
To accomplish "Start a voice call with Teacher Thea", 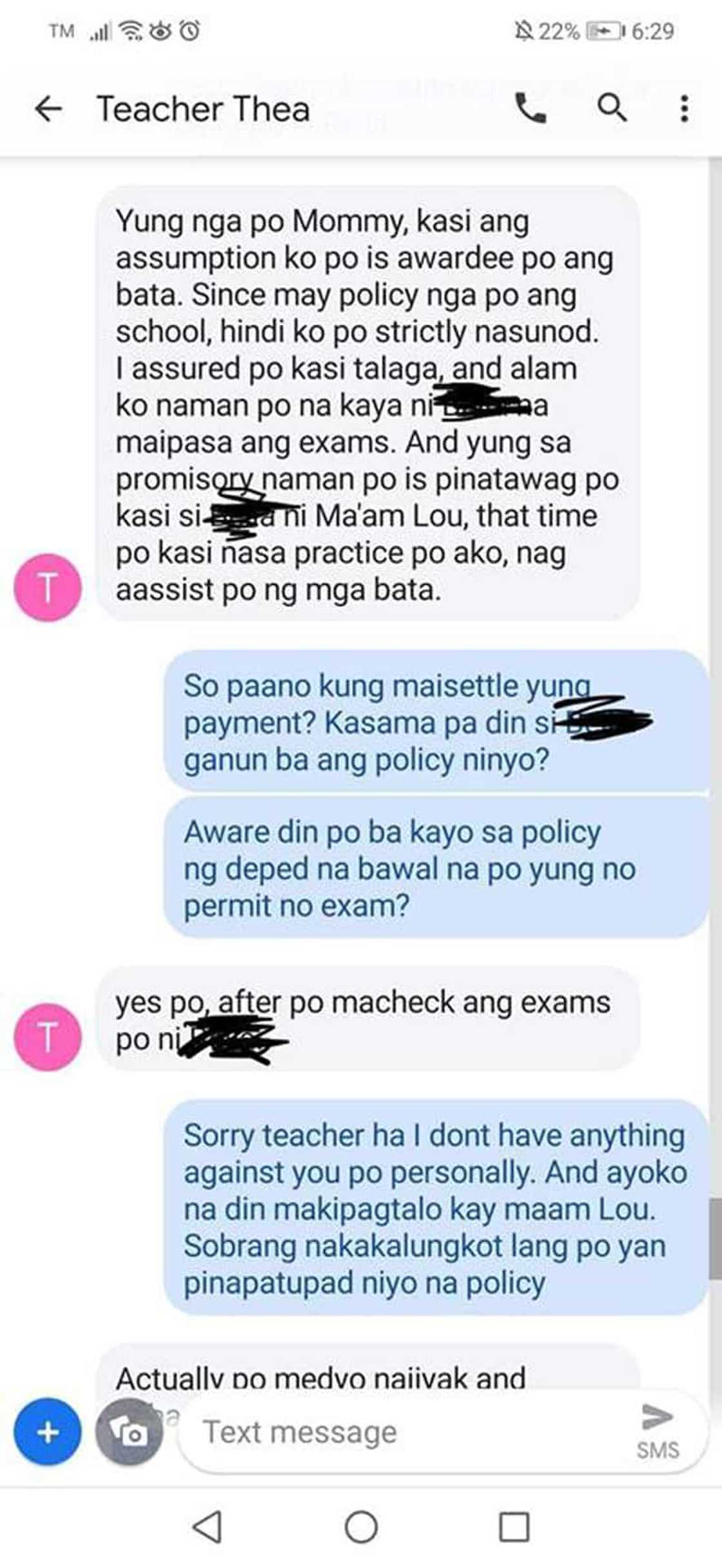I will [x=530, y=111].
